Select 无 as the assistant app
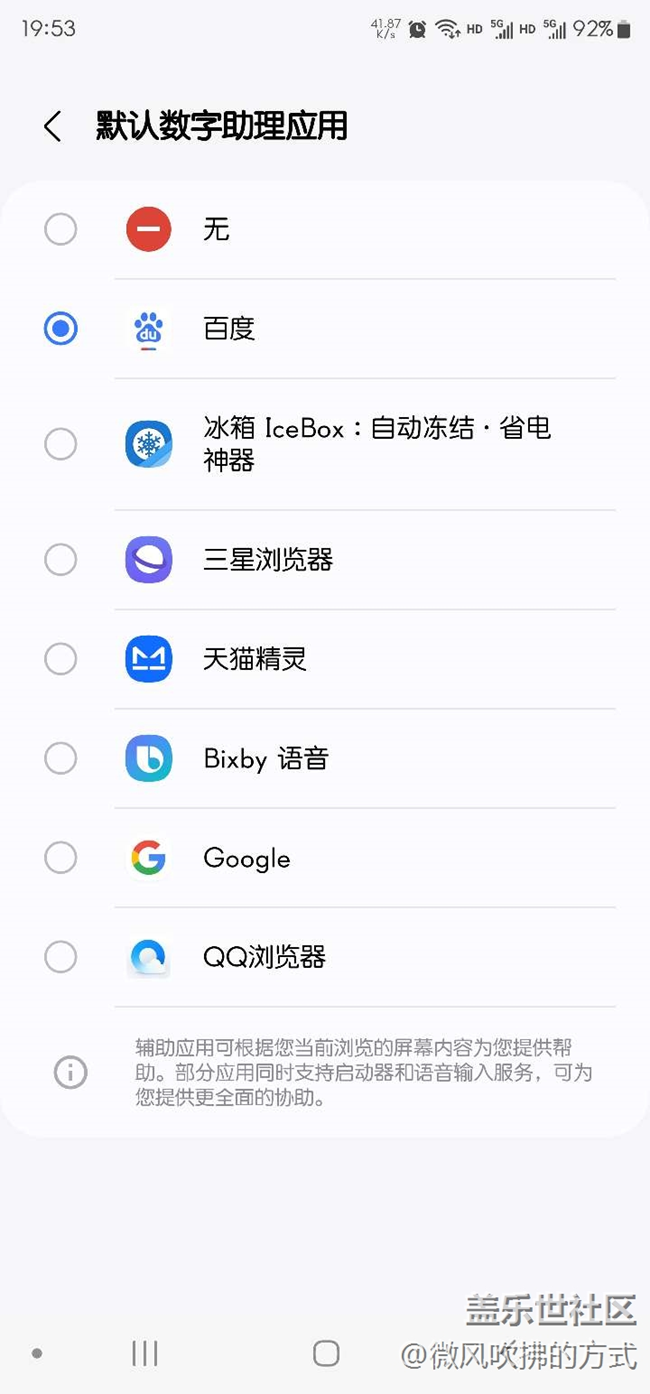The width and height of the screenshot is (650, 1394). pyautogui.click(x=325, y=230)
